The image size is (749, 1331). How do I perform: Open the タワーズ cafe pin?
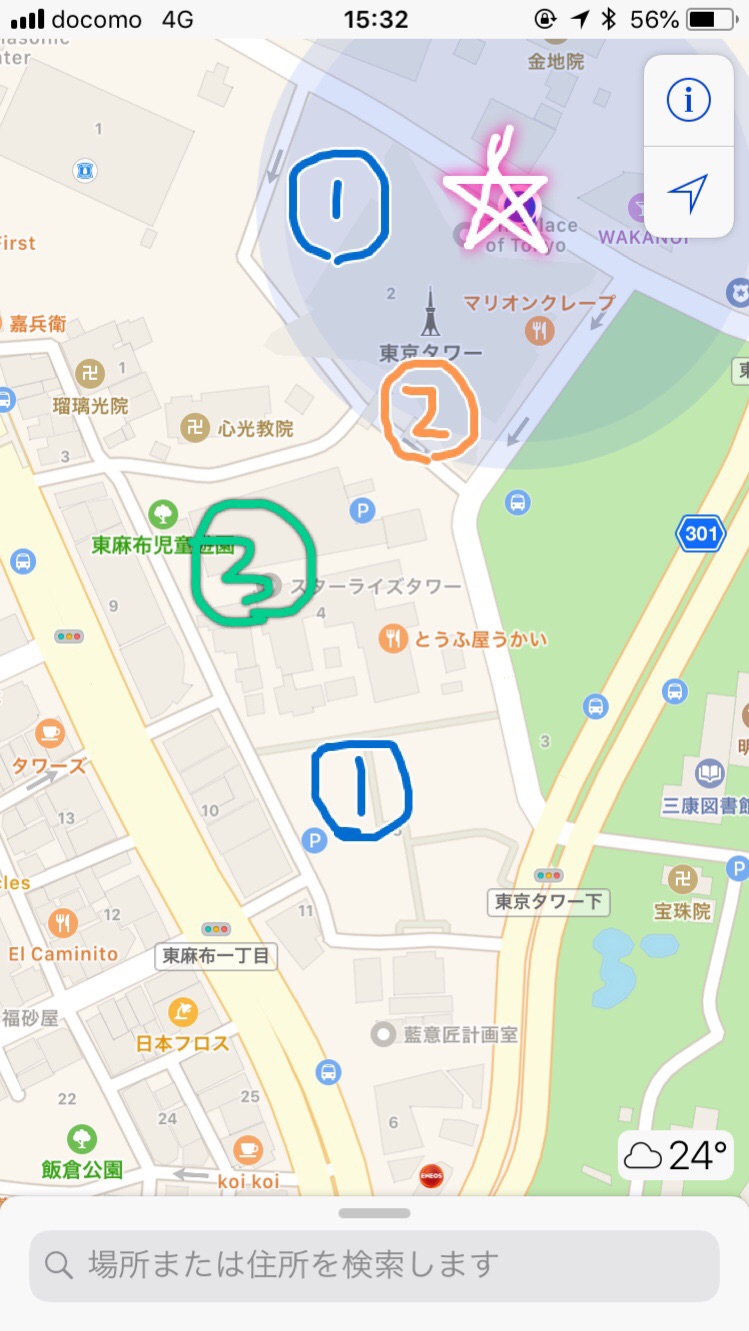point(49,733)
